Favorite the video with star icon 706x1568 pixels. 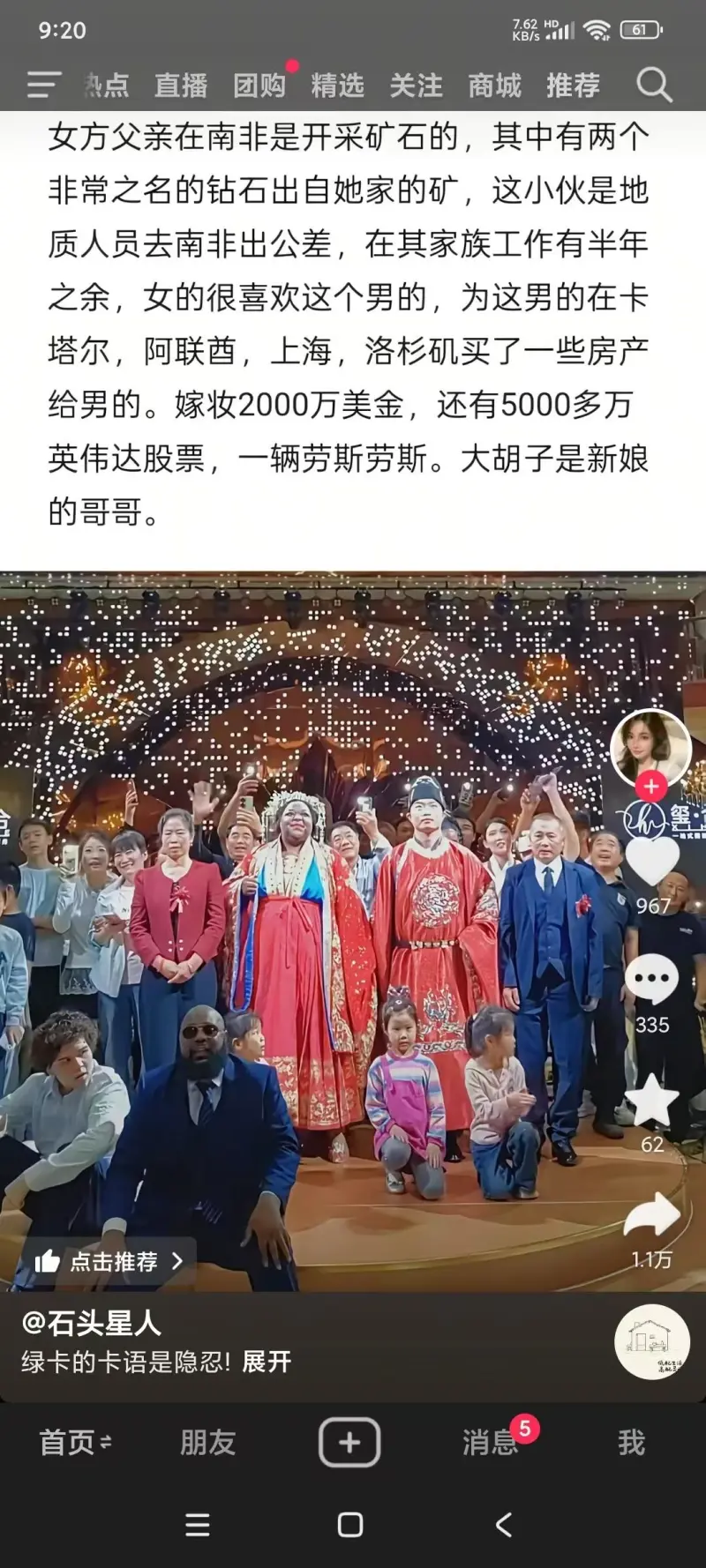point(652,1100)
